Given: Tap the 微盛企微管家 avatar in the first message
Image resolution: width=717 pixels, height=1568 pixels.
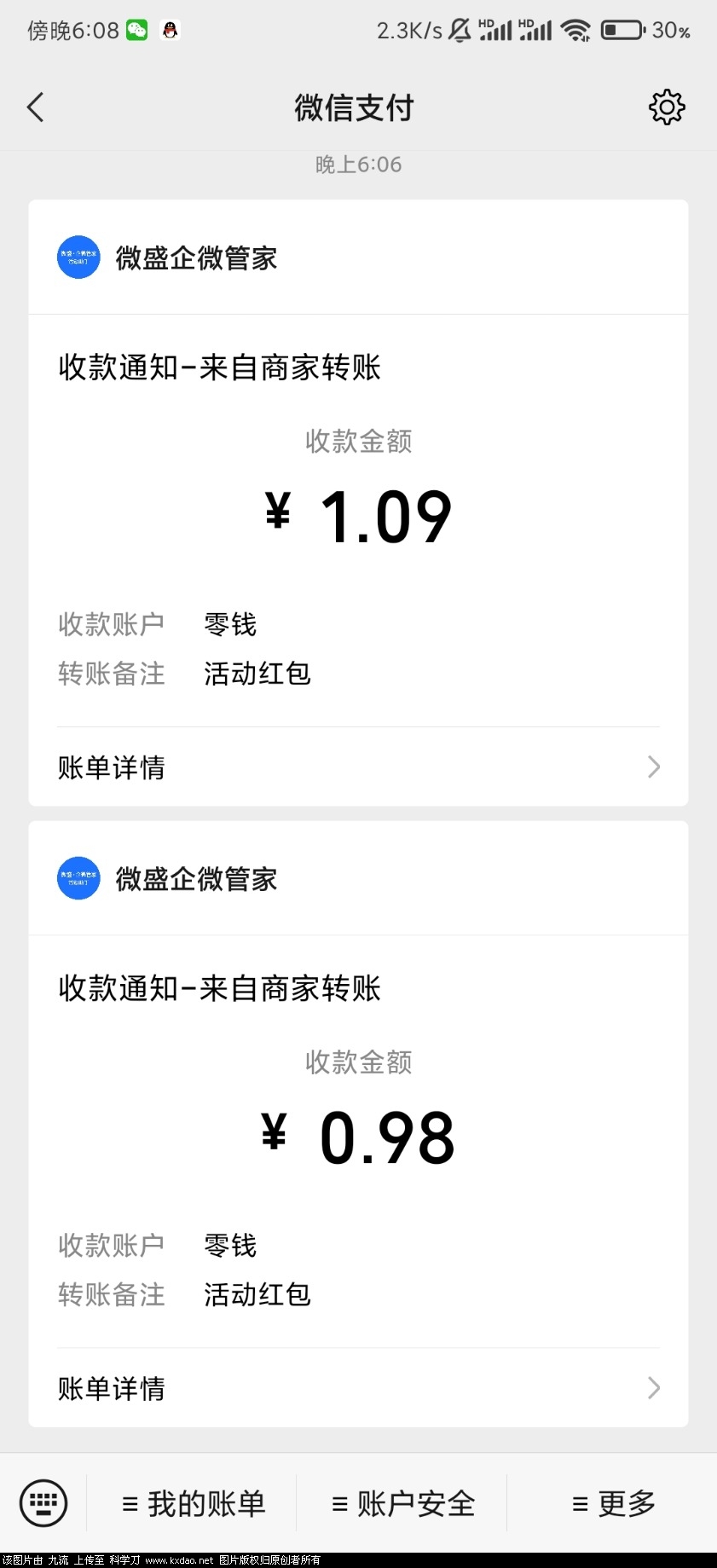Looking at the screenshot, I should (x=78, y=257).
